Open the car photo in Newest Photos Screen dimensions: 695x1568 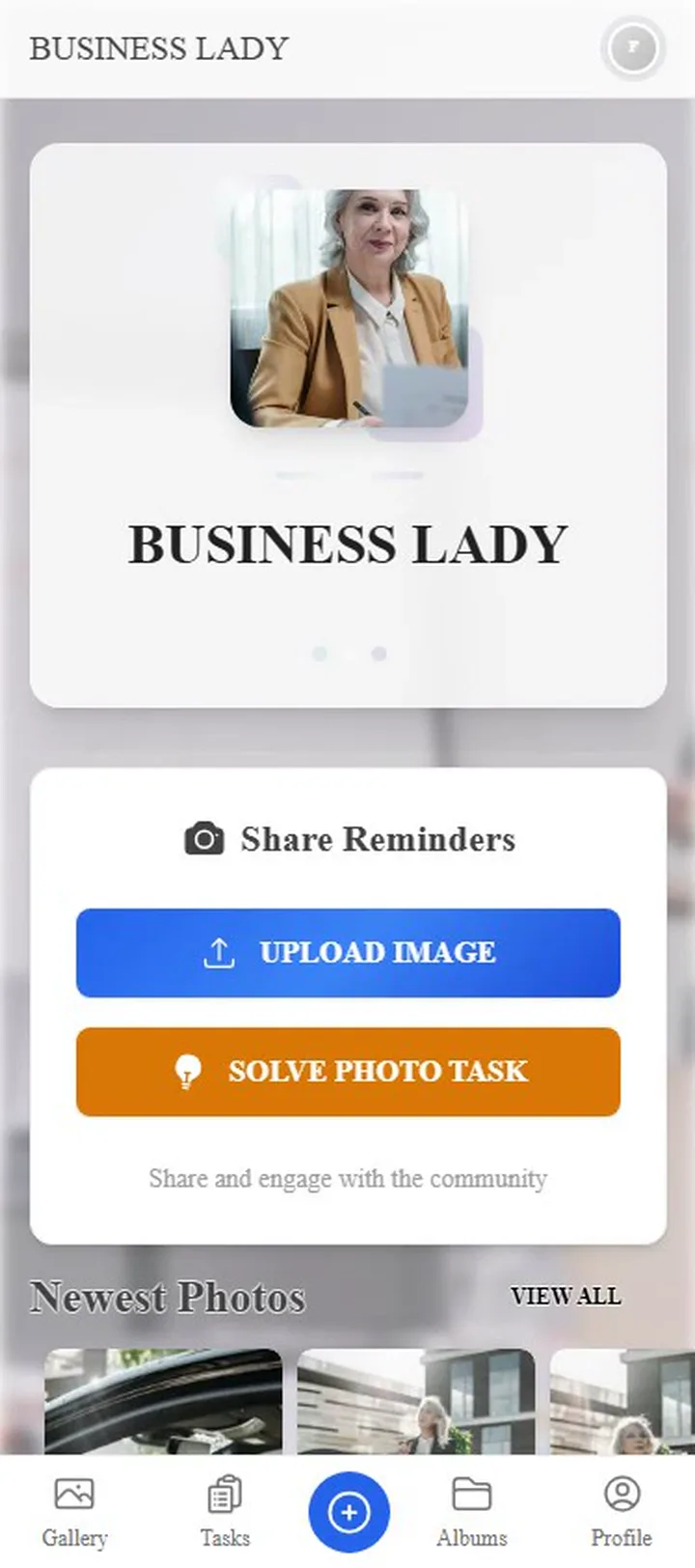[163, 1401]
